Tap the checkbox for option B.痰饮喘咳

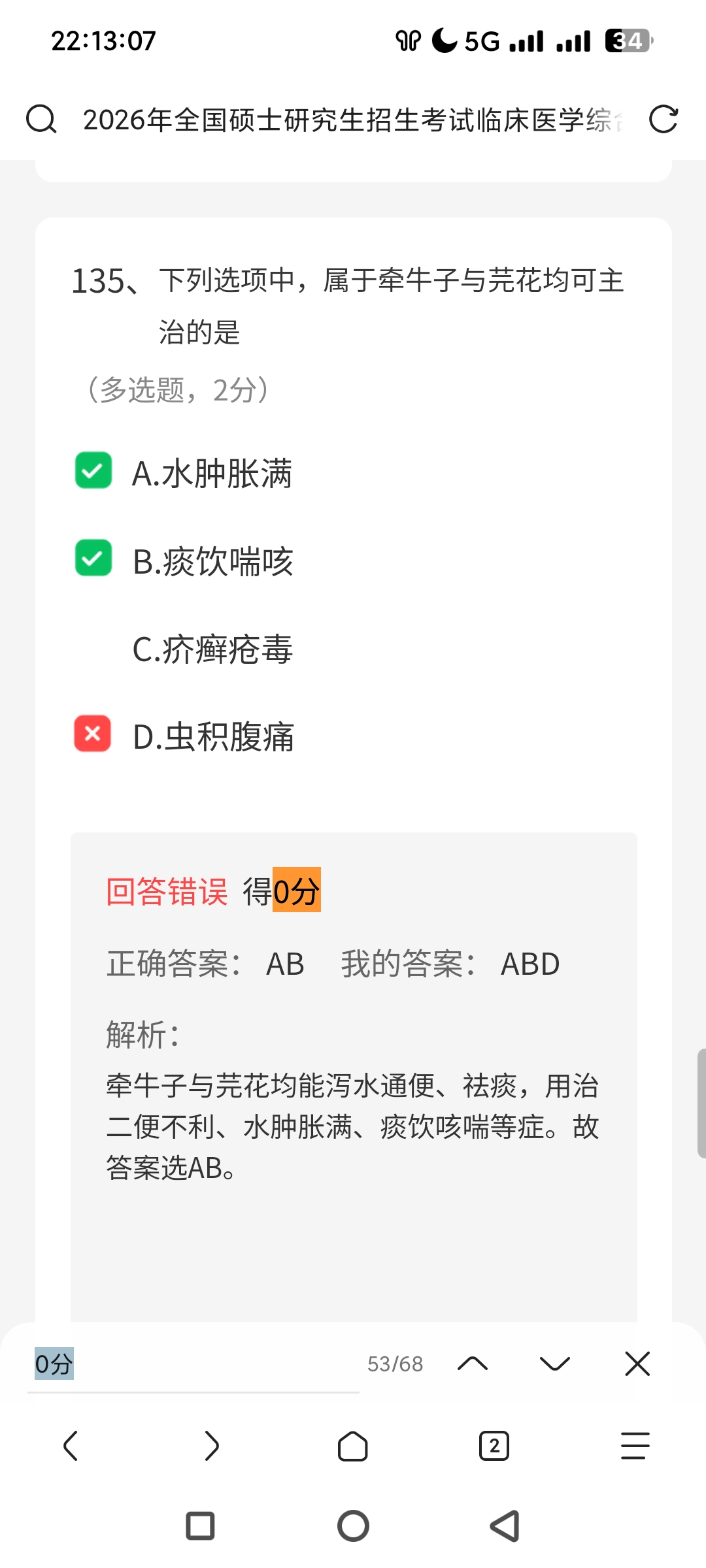pos(93,559)
